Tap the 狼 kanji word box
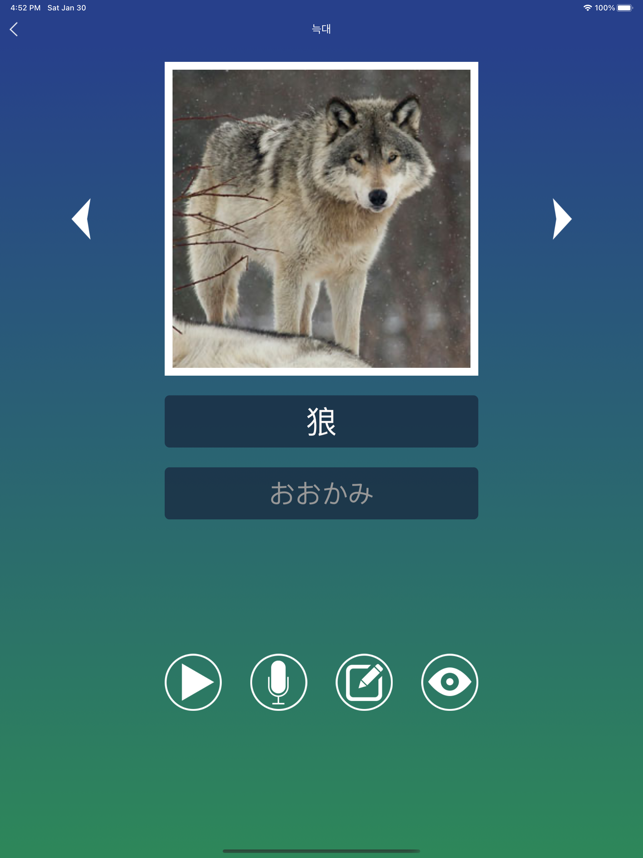The image size is (643, 858). point(321,421)
